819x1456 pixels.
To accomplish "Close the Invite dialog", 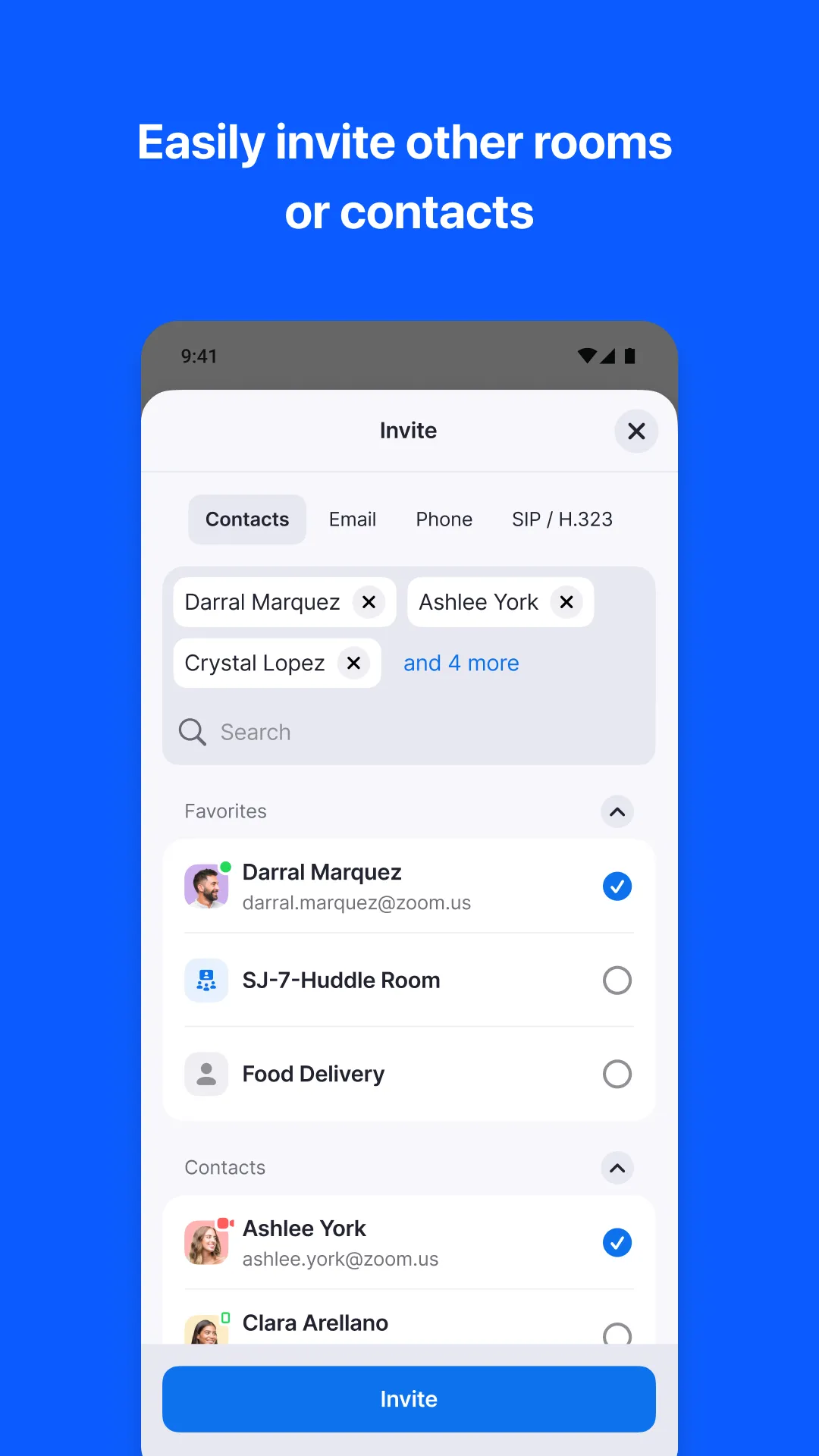I will [x=636, y=431].
